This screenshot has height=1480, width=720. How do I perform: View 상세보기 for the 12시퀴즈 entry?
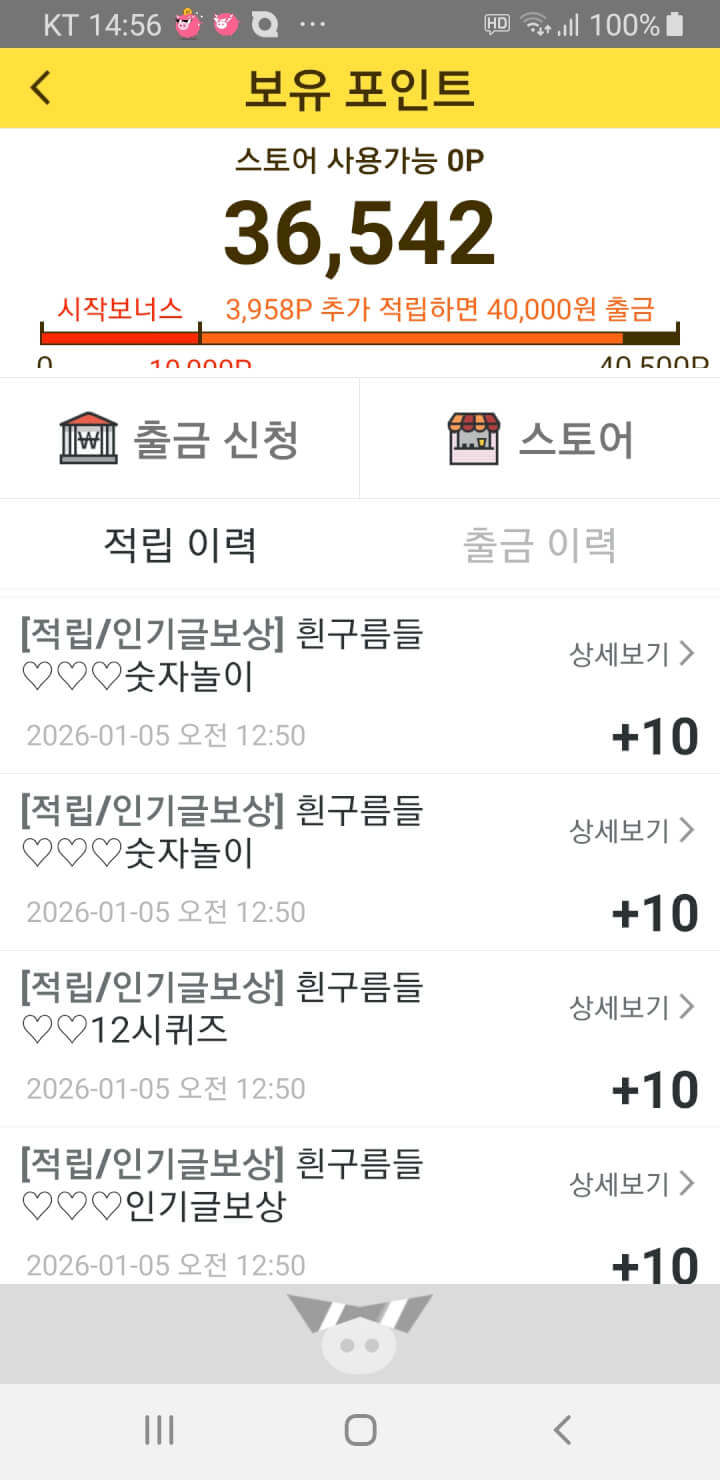click(632, 1007)
